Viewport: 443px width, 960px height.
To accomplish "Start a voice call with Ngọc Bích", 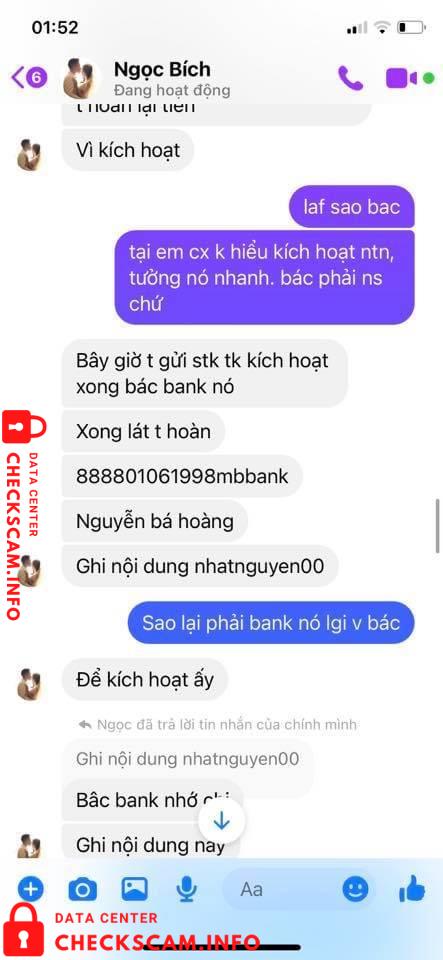I will 351,78.
